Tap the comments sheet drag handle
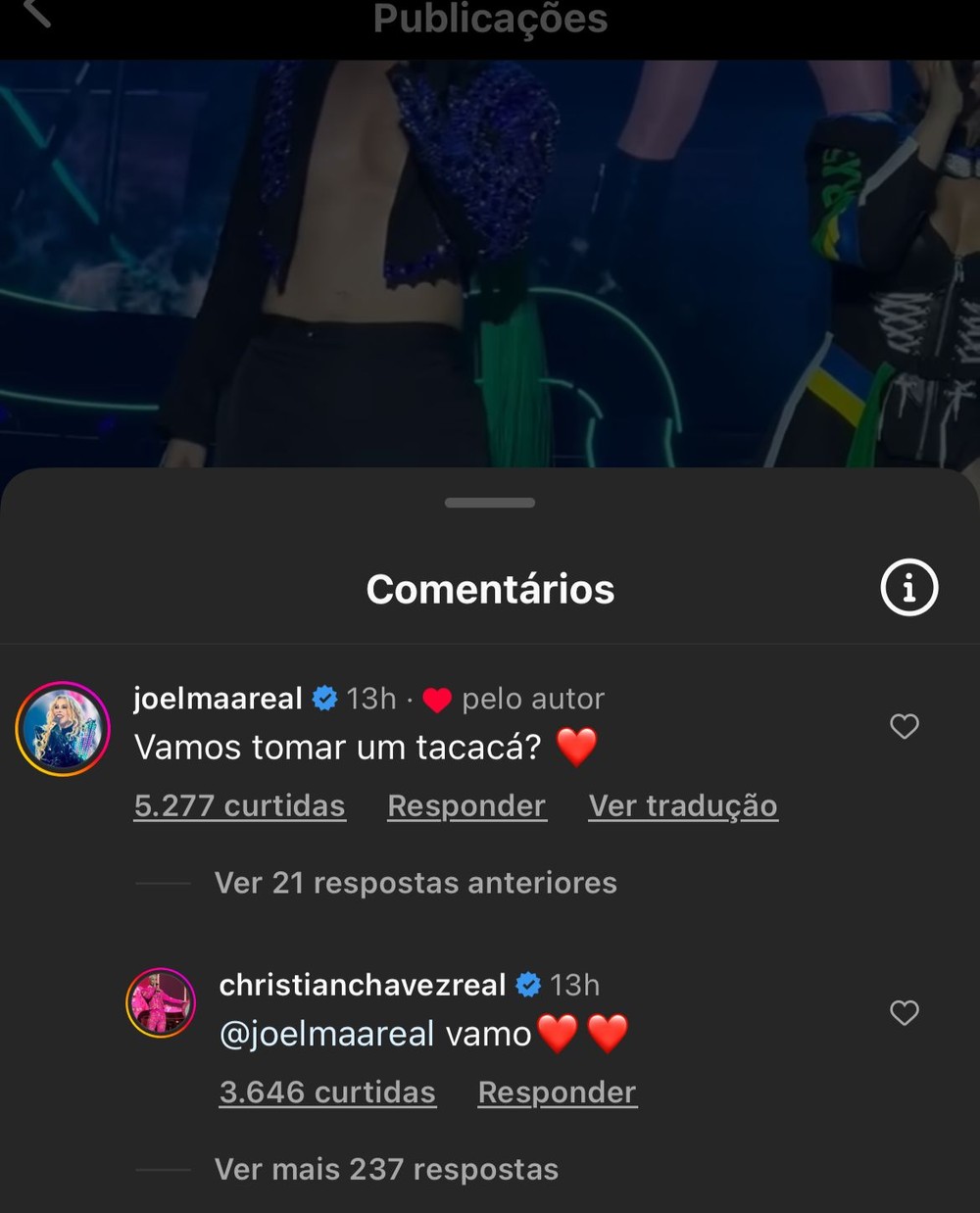This screenshot has height=1213, width=980. tap(490, 503)
